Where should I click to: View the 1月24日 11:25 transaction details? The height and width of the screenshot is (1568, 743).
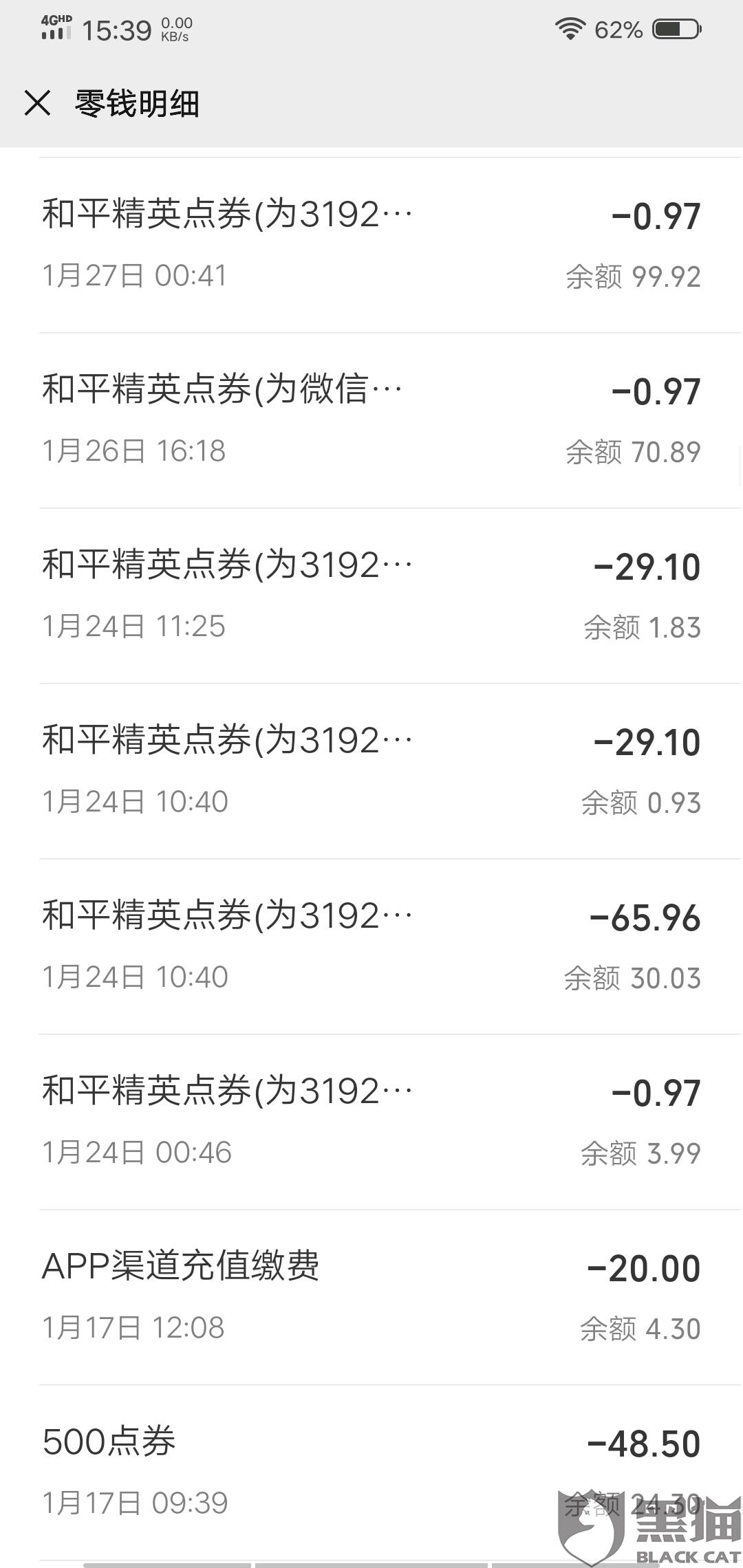(x=371, y=596)
